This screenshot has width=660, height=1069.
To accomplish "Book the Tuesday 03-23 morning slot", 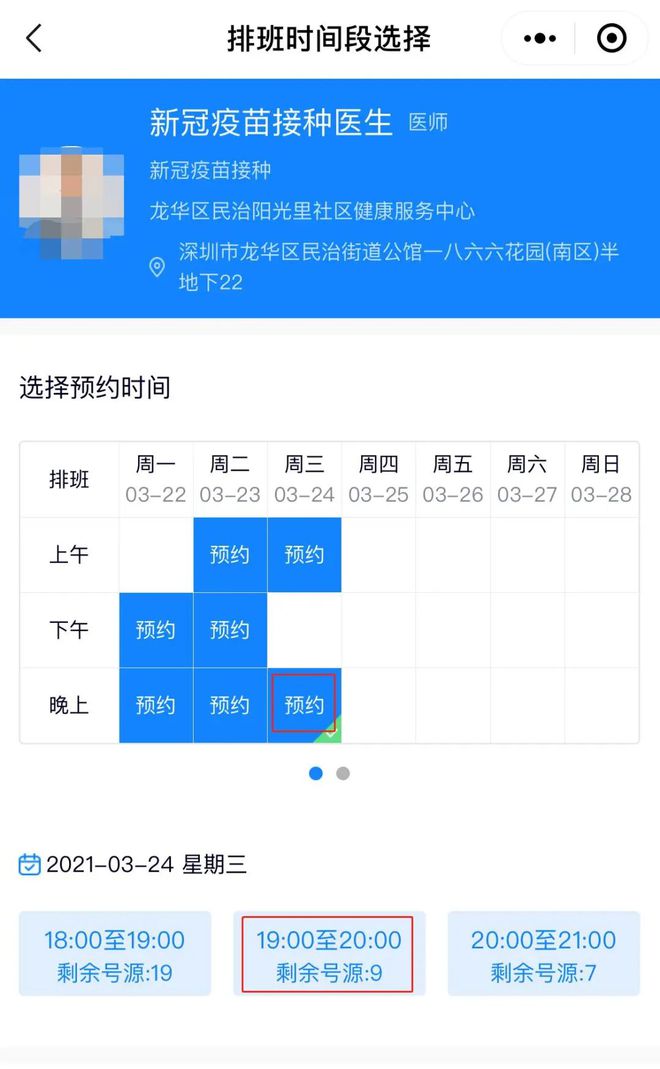I will (x=230, y=555).
